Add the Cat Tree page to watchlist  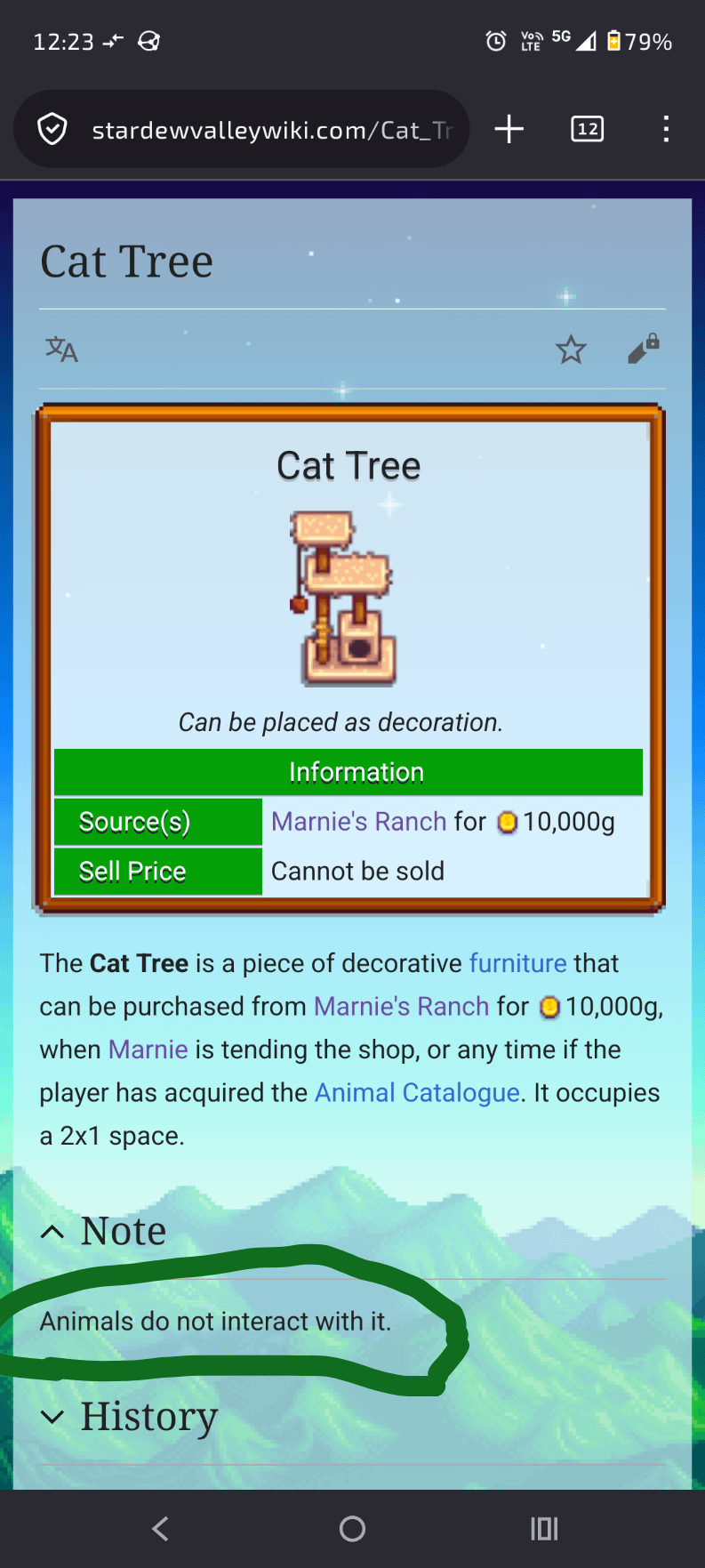coord(571,350)
